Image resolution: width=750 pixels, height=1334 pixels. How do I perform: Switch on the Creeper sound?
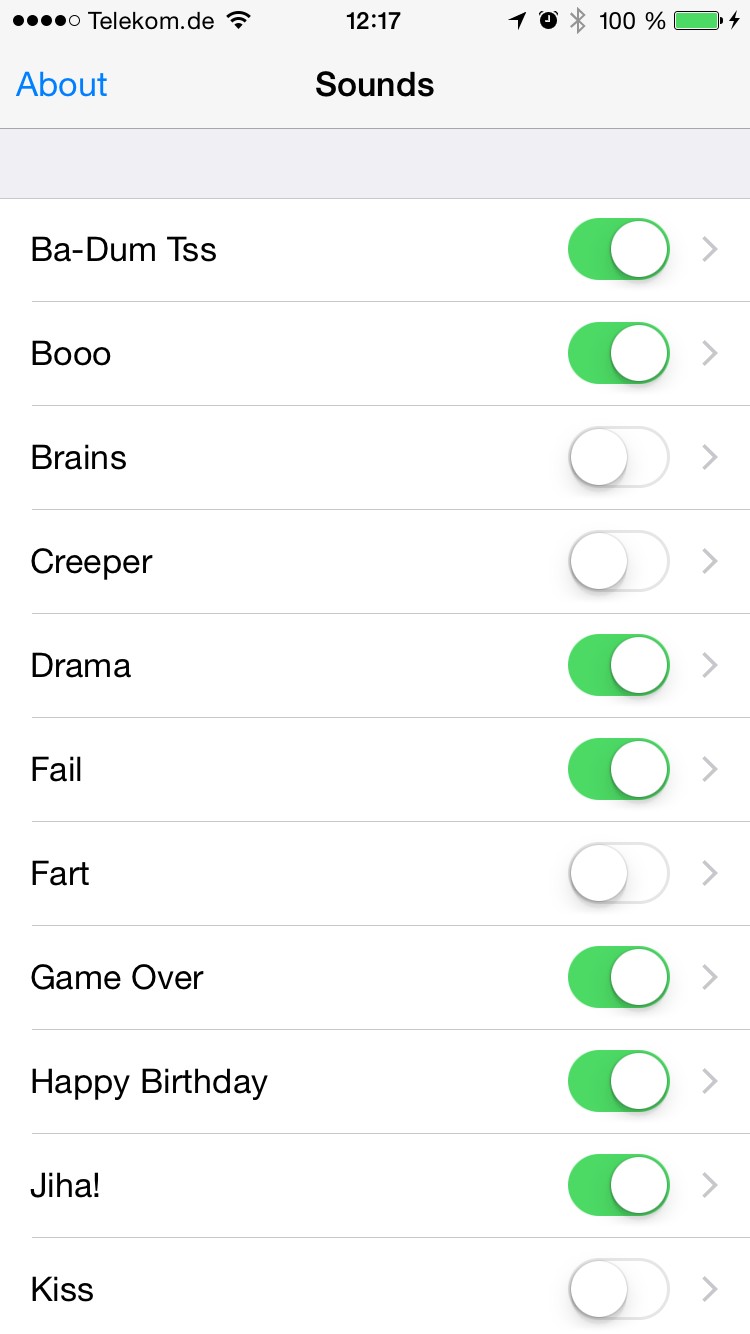618,561
